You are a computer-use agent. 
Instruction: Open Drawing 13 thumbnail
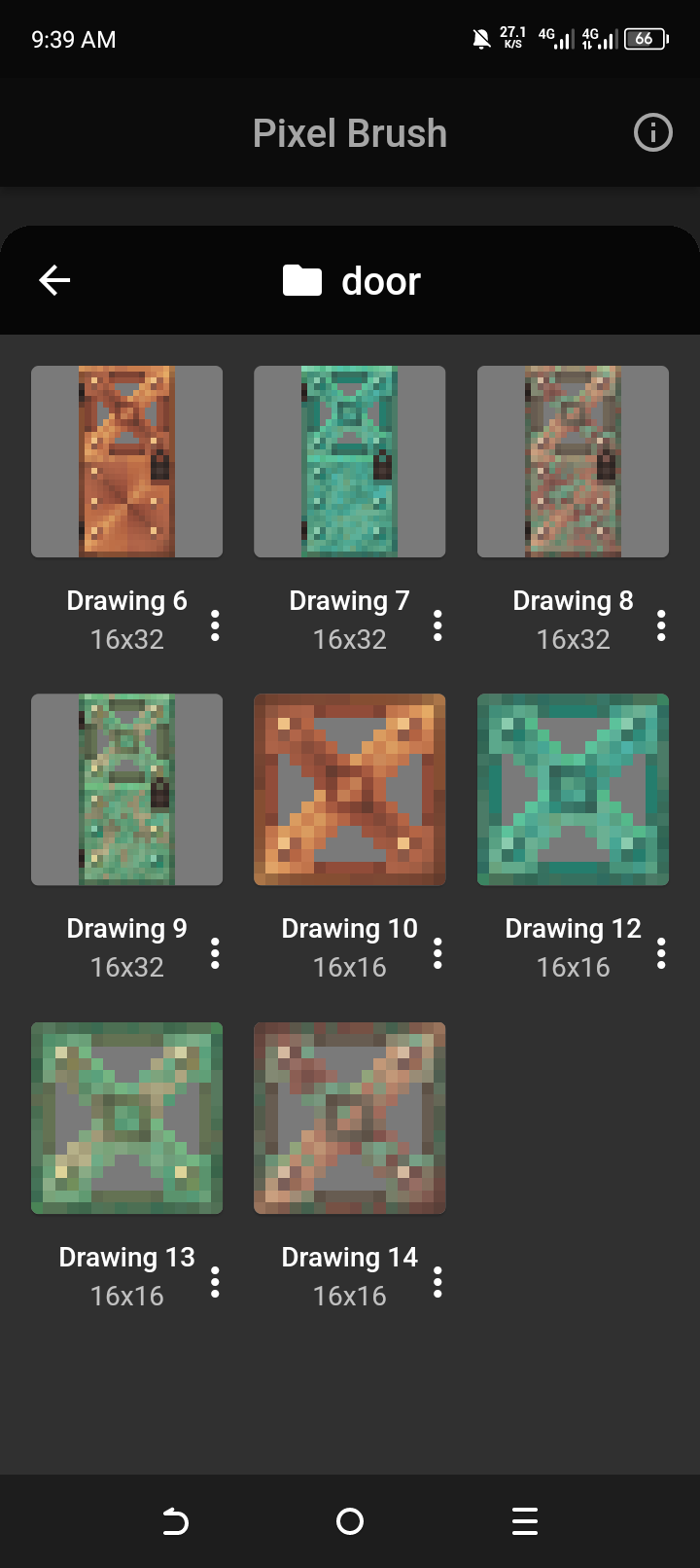click(x=126, y=1118)
